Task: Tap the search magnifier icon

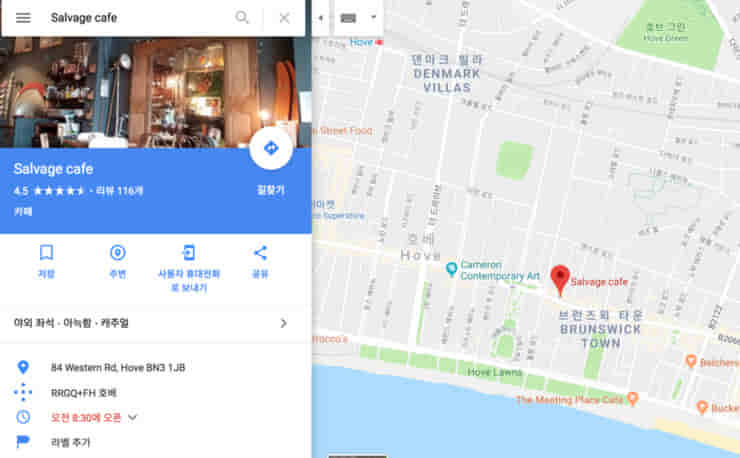Action: (x=242, y=18)
